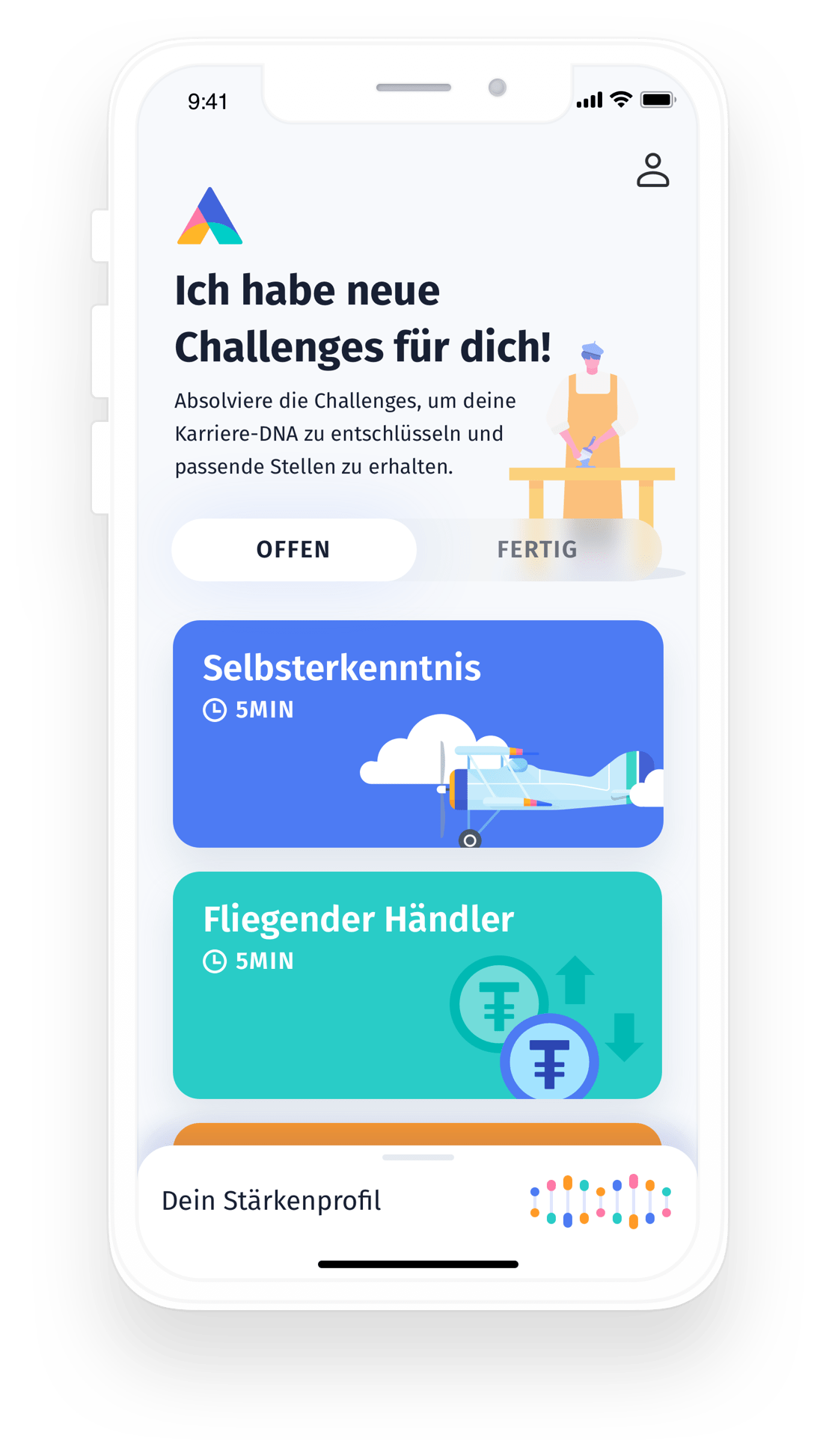
Task: Switch to the FERTIG tab
Action: point(537,549)
